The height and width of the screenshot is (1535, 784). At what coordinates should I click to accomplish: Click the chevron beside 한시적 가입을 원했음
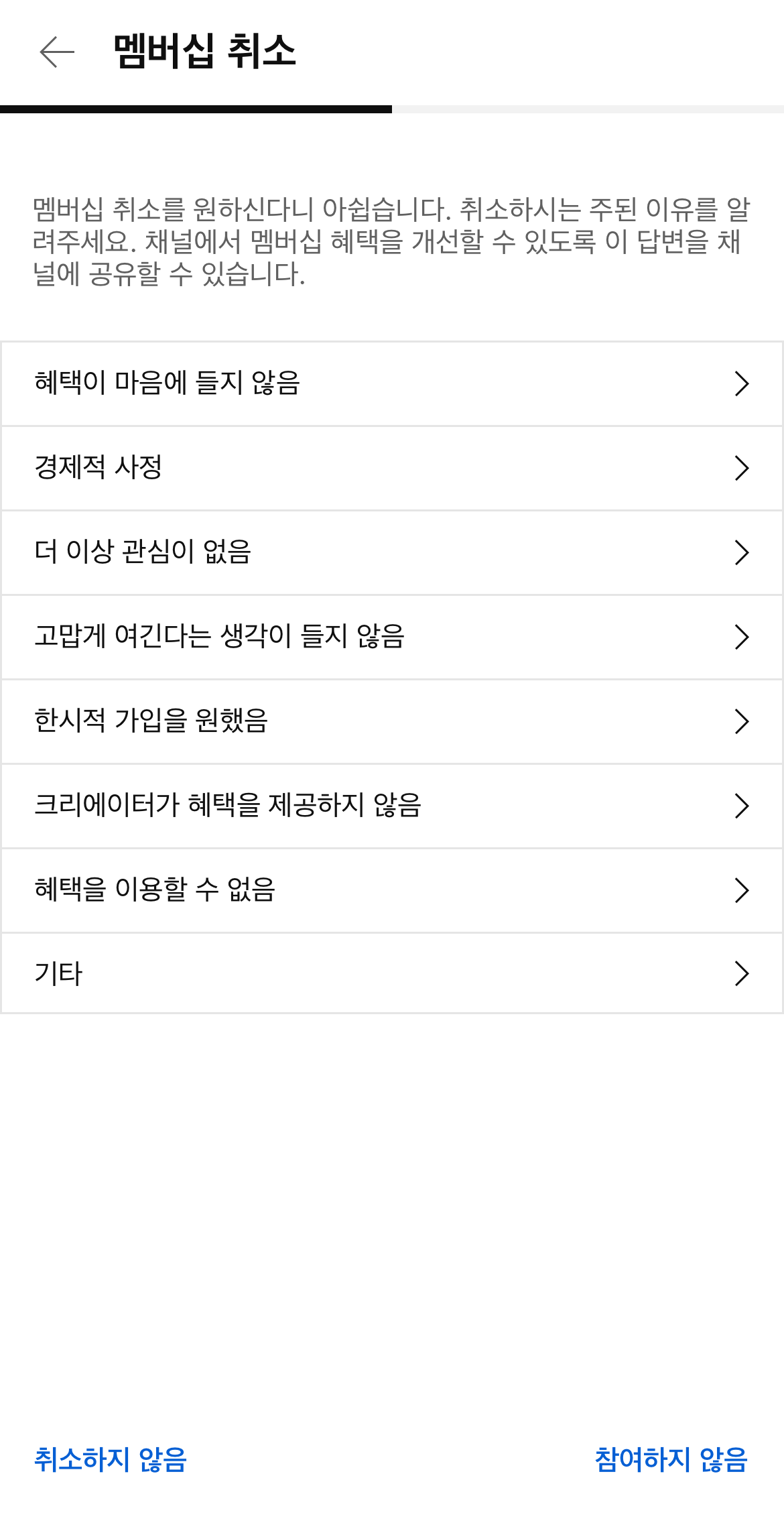742,722
